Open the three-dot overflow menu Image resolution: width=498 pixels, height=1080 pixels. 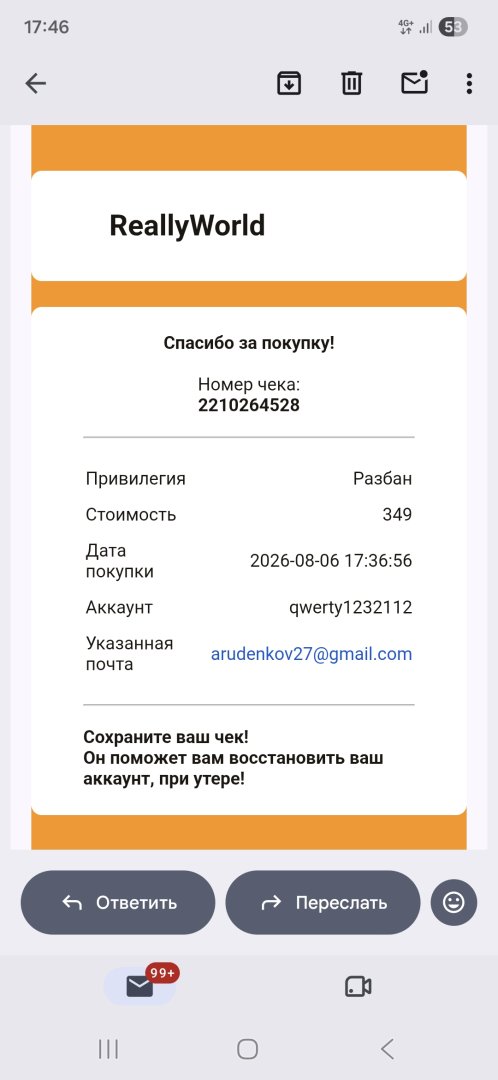point(469,83)
